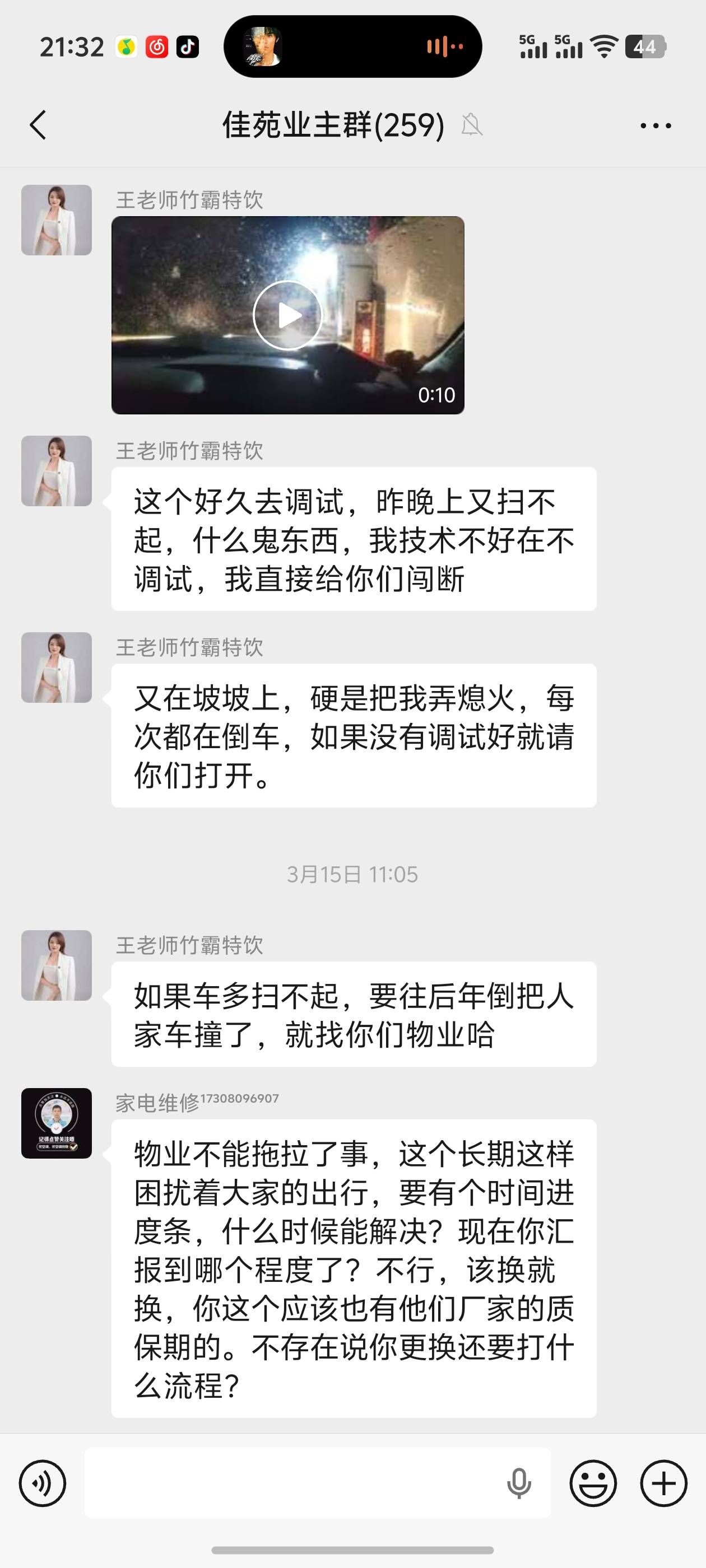The image size is (706, 1568).
Task: Open the emoji sticker panel
Action: coord(593,1483)
